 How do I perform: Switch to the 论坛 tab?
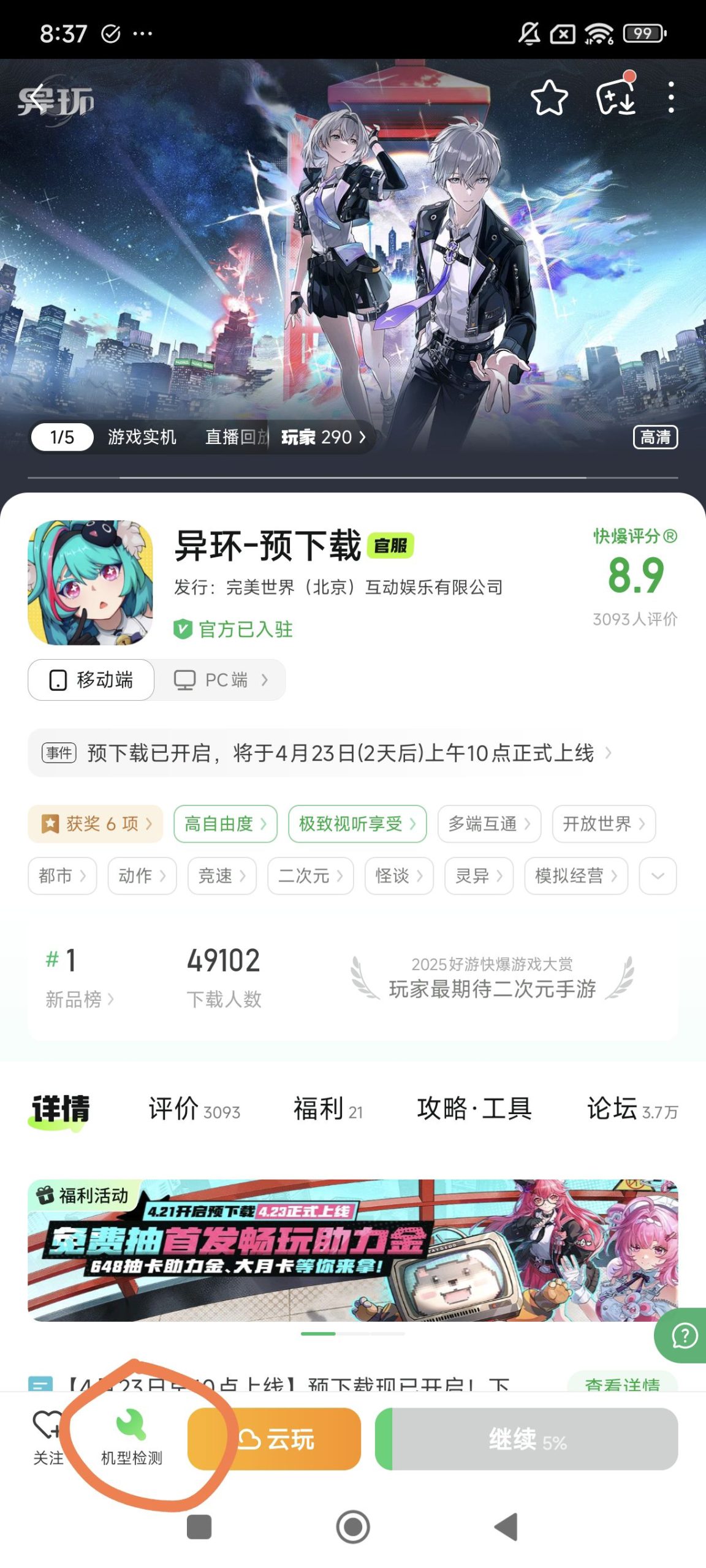click(x=631, y=1109)
